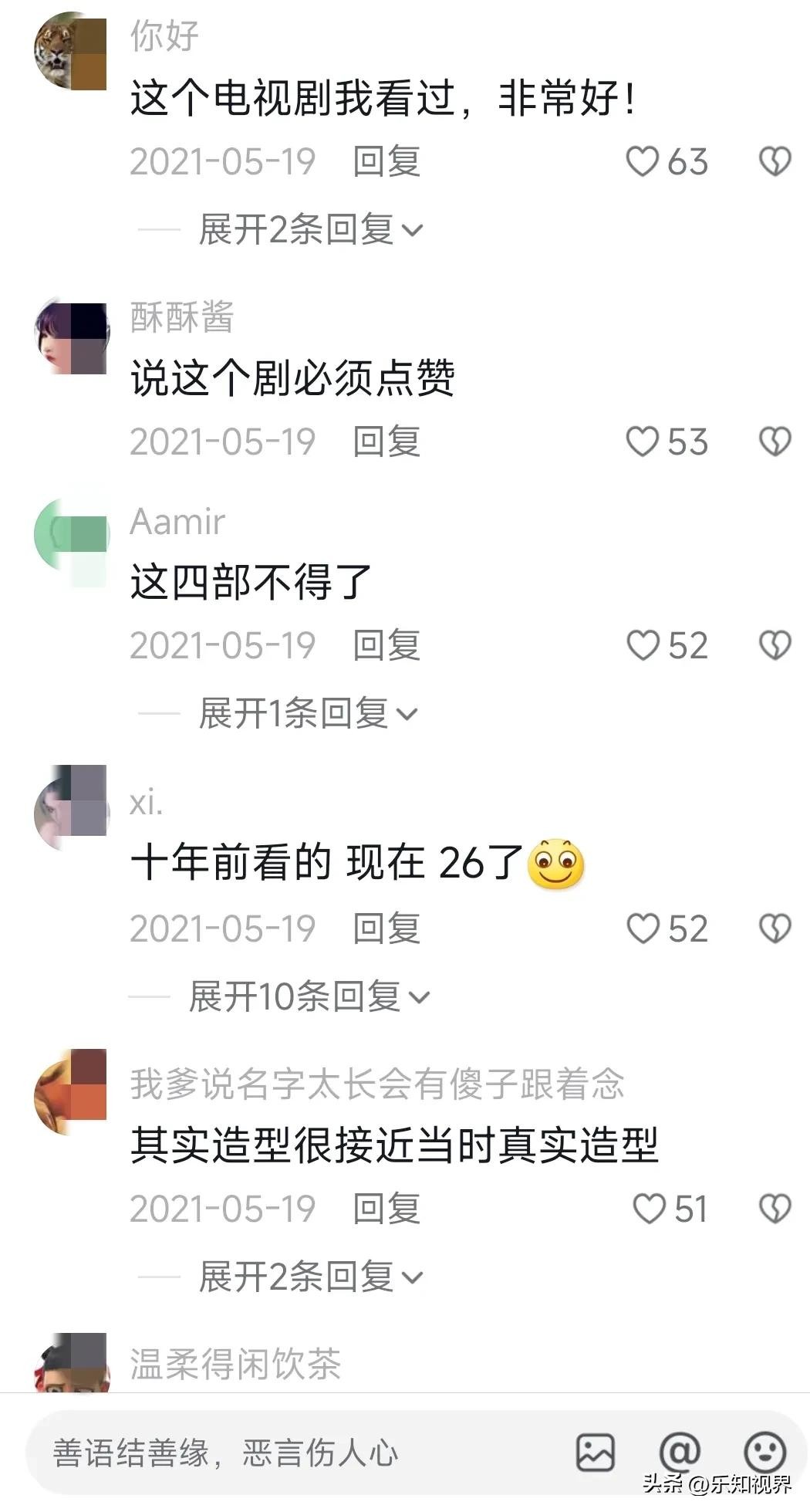This screenshot has width=810, height=1512.
Task: Dislike the comment by 你好
Action: click(x=775, y=162)
